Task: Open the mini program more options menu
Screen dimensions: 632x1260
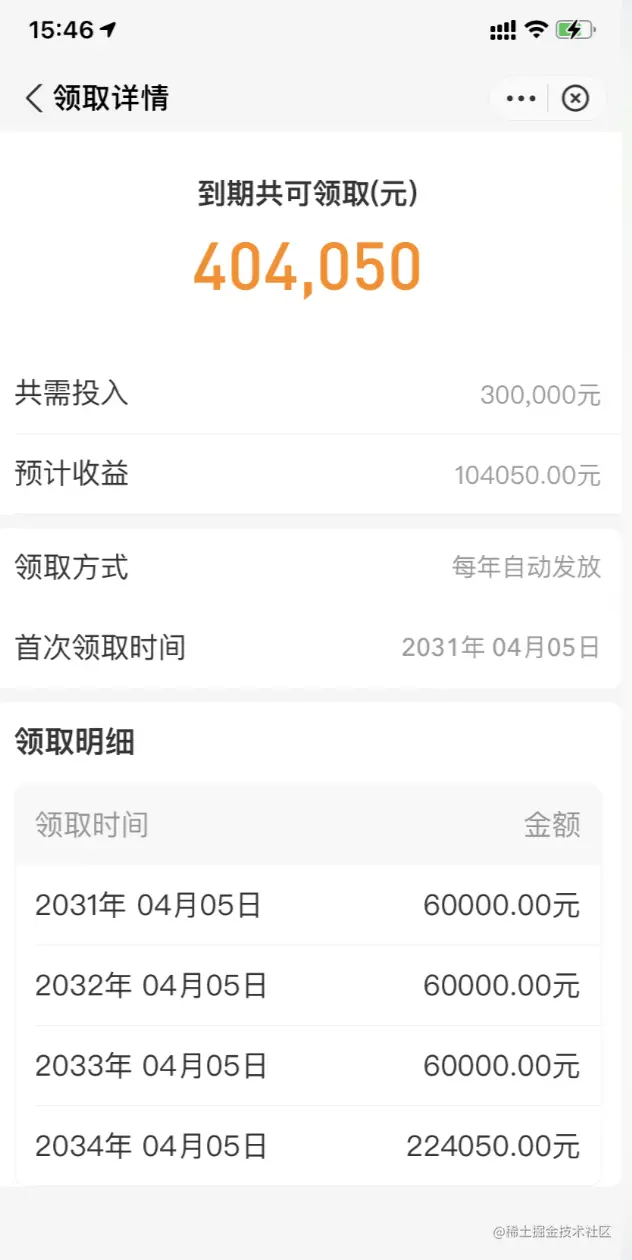Action: (x=521, y=98)
